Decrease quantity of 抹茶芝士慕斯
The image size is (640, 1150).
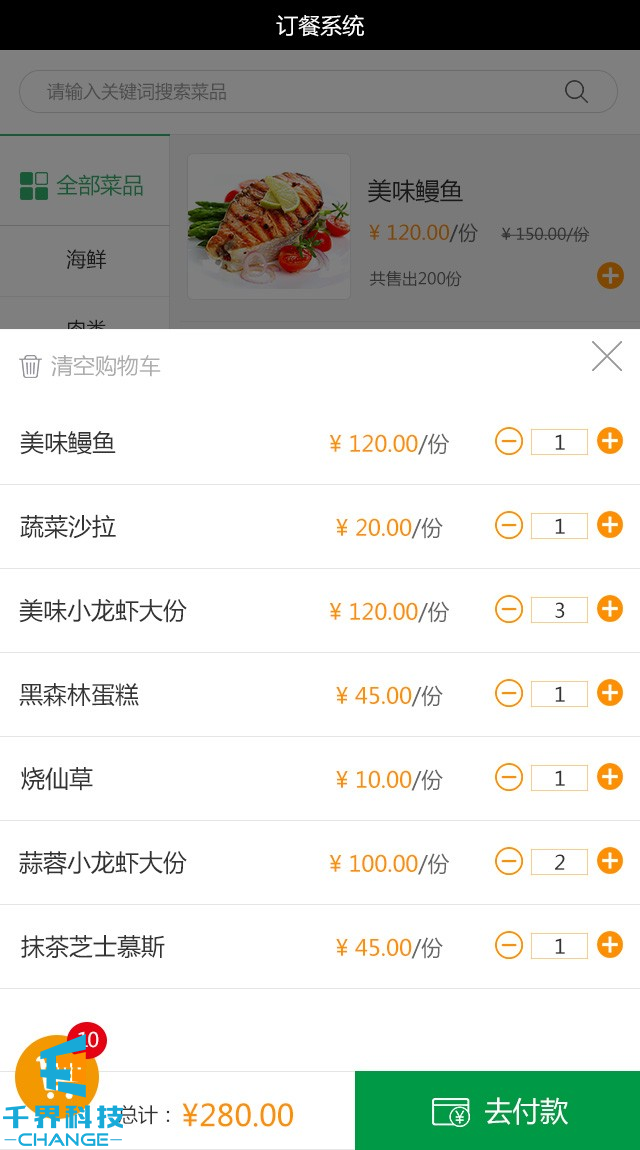(509, 945)
